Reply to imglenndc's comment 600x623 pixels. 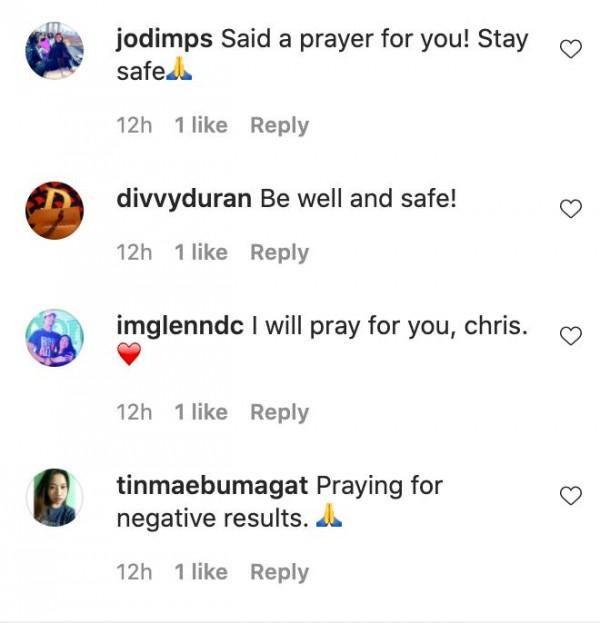[279, 412]
